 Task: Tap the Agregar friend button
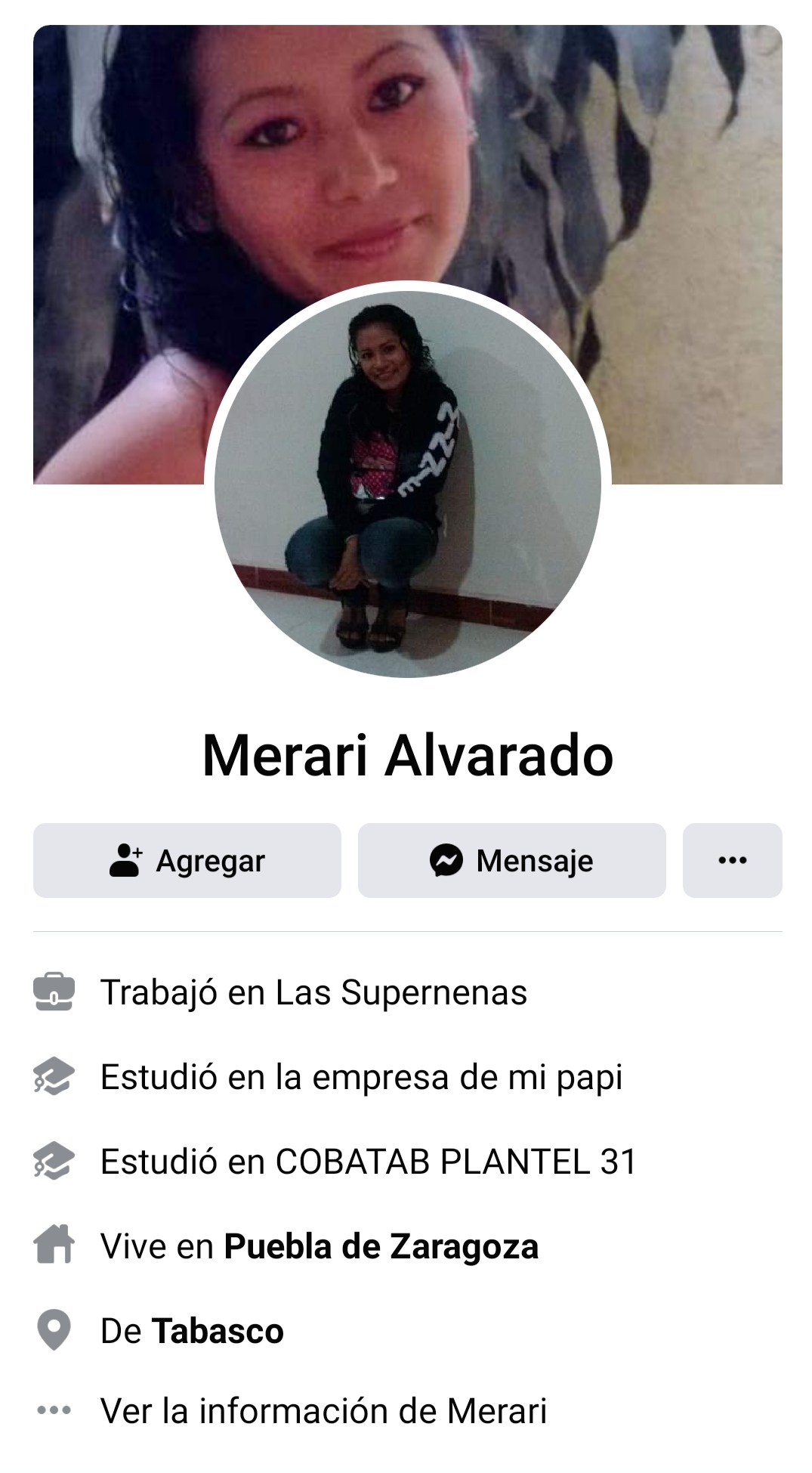(187, 860)
